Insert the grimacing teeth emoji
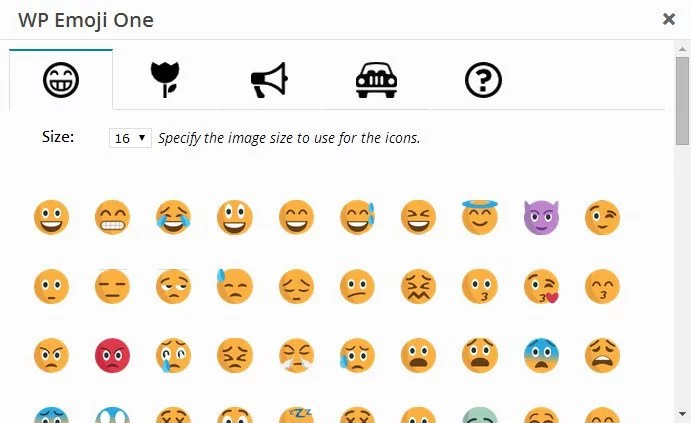 (112, 217)
